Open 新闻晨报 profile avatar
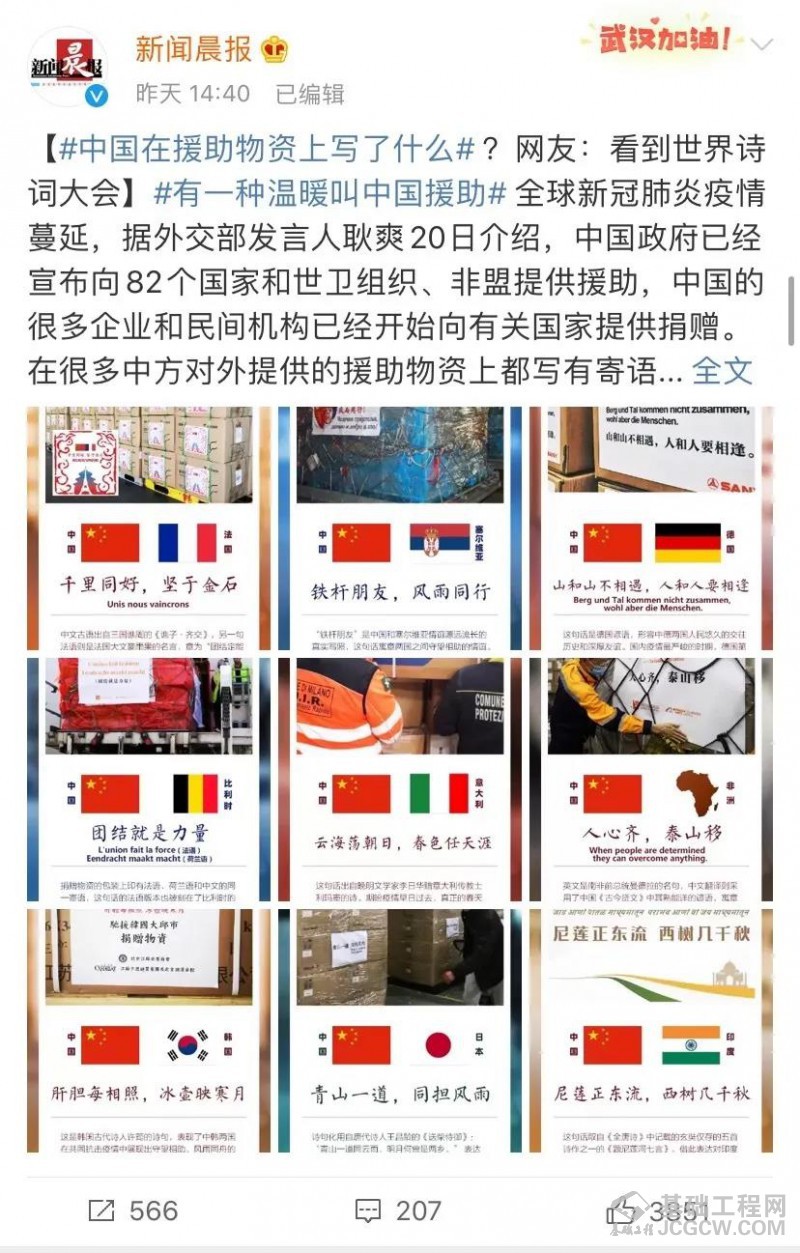Viewport: 800px width, 1253px height. coord(68,66)
